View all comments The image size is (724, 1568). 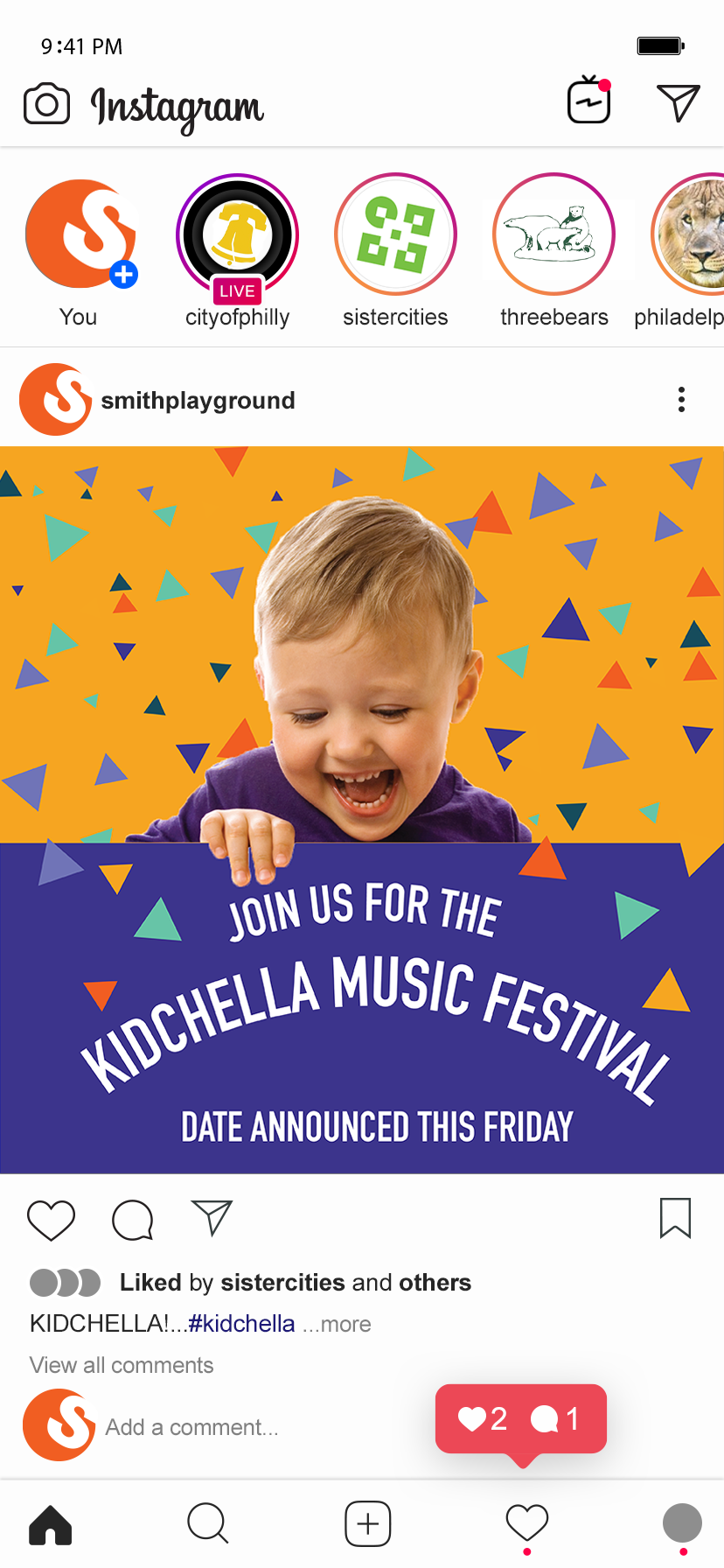coord(122,1365)
